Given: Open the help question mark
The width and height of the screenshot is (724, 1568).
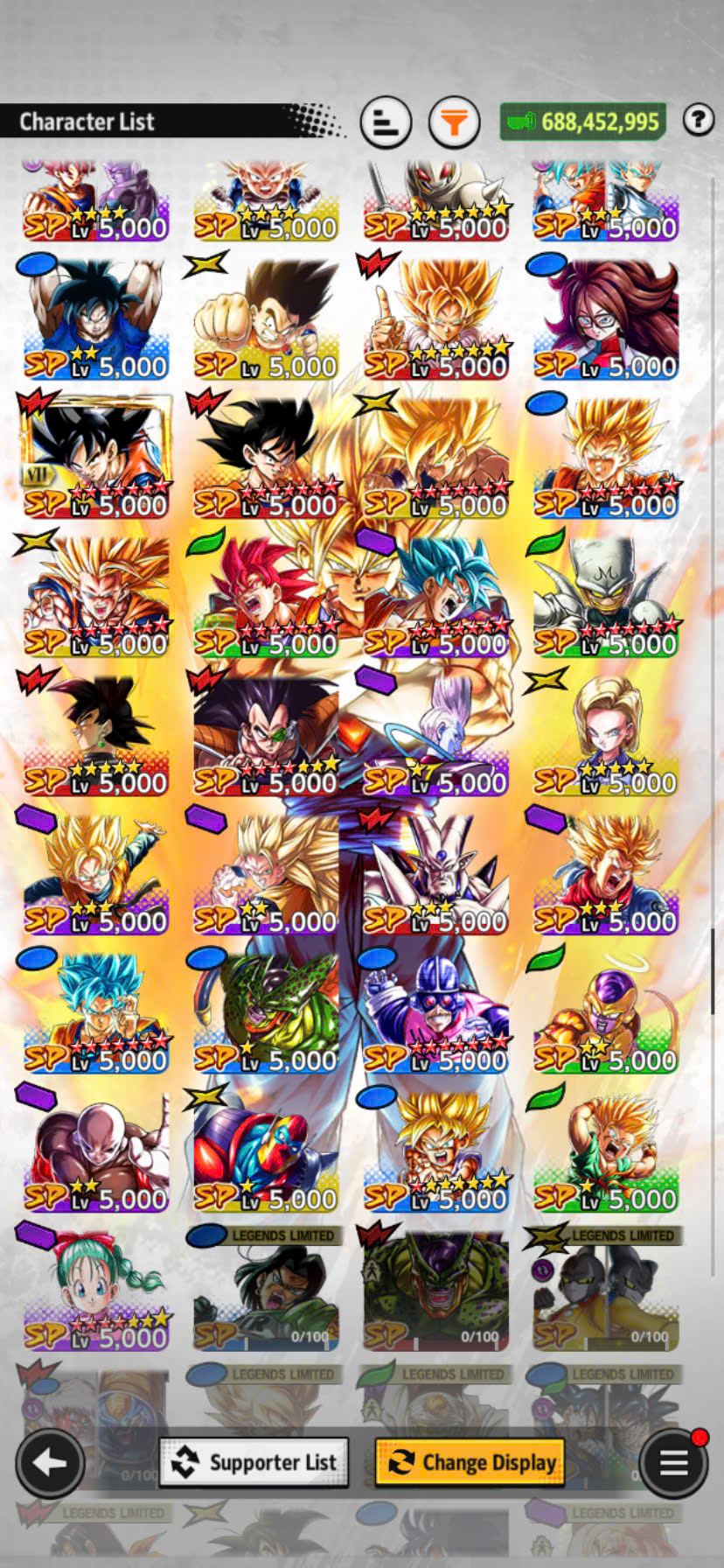Looking at the screenshot, I should click(698, 120).
